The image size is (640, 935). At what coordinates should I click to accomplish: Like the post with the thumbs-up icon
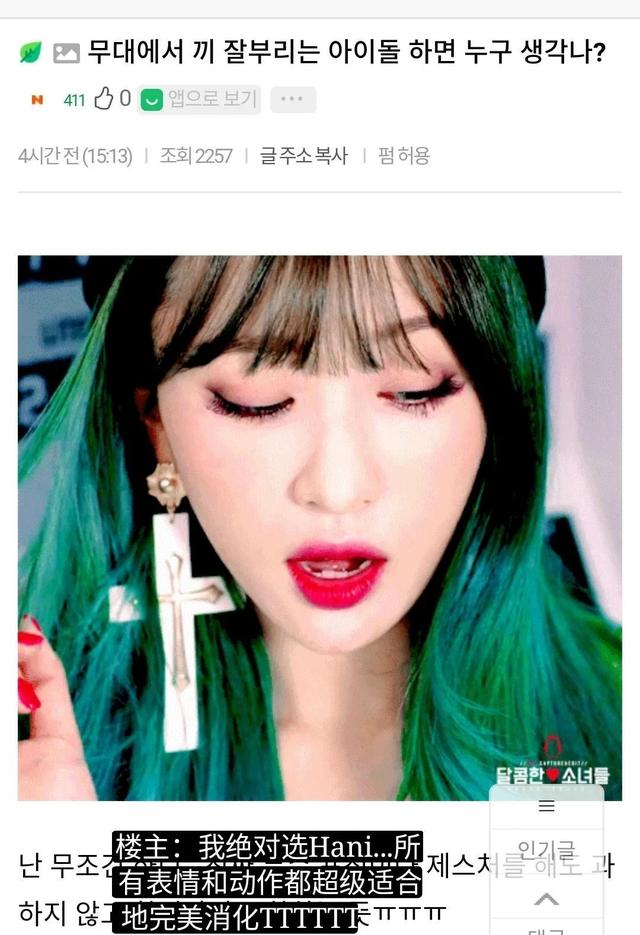[104, 99]
